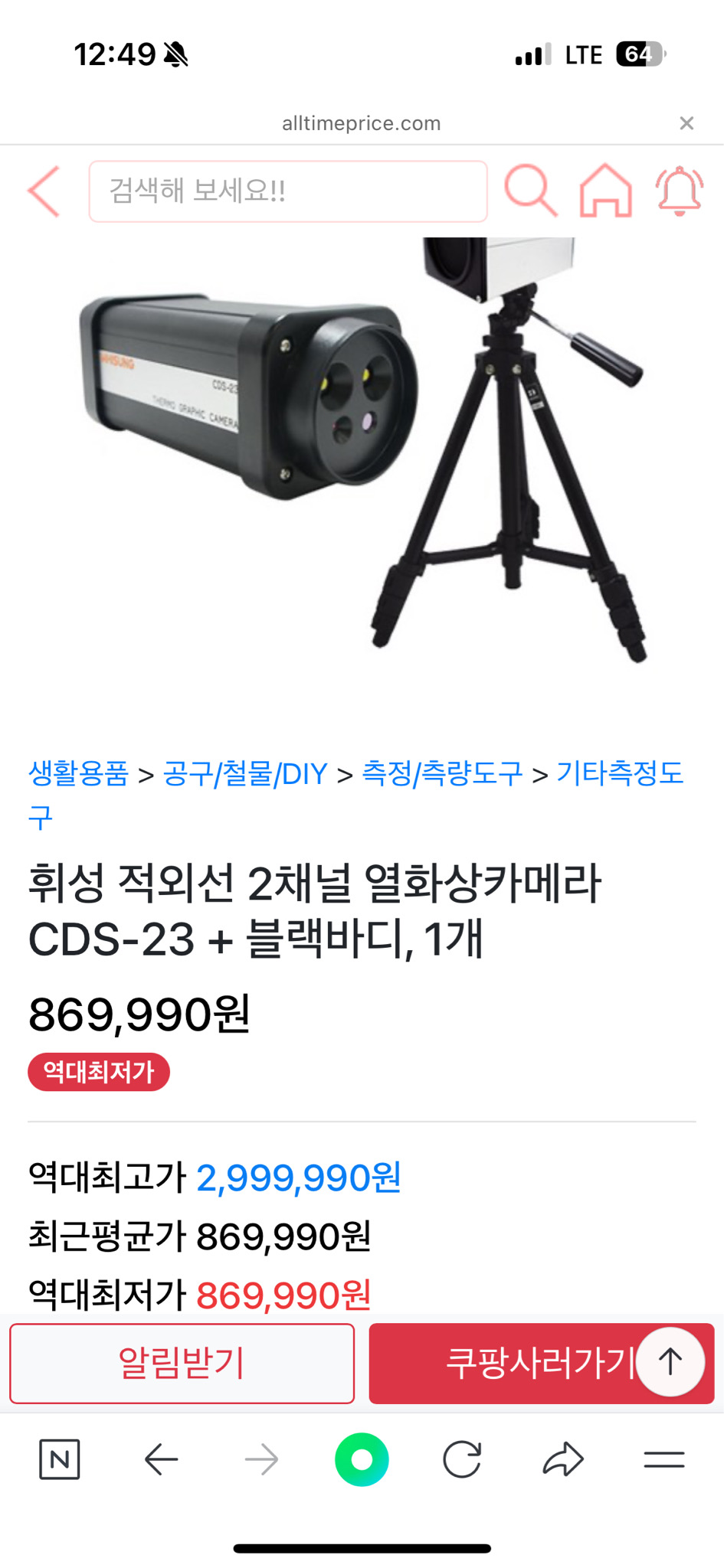The image size is (724, 1568).
Task: Open the share icon in bottom toolbar
Action: pos(564,1459)
